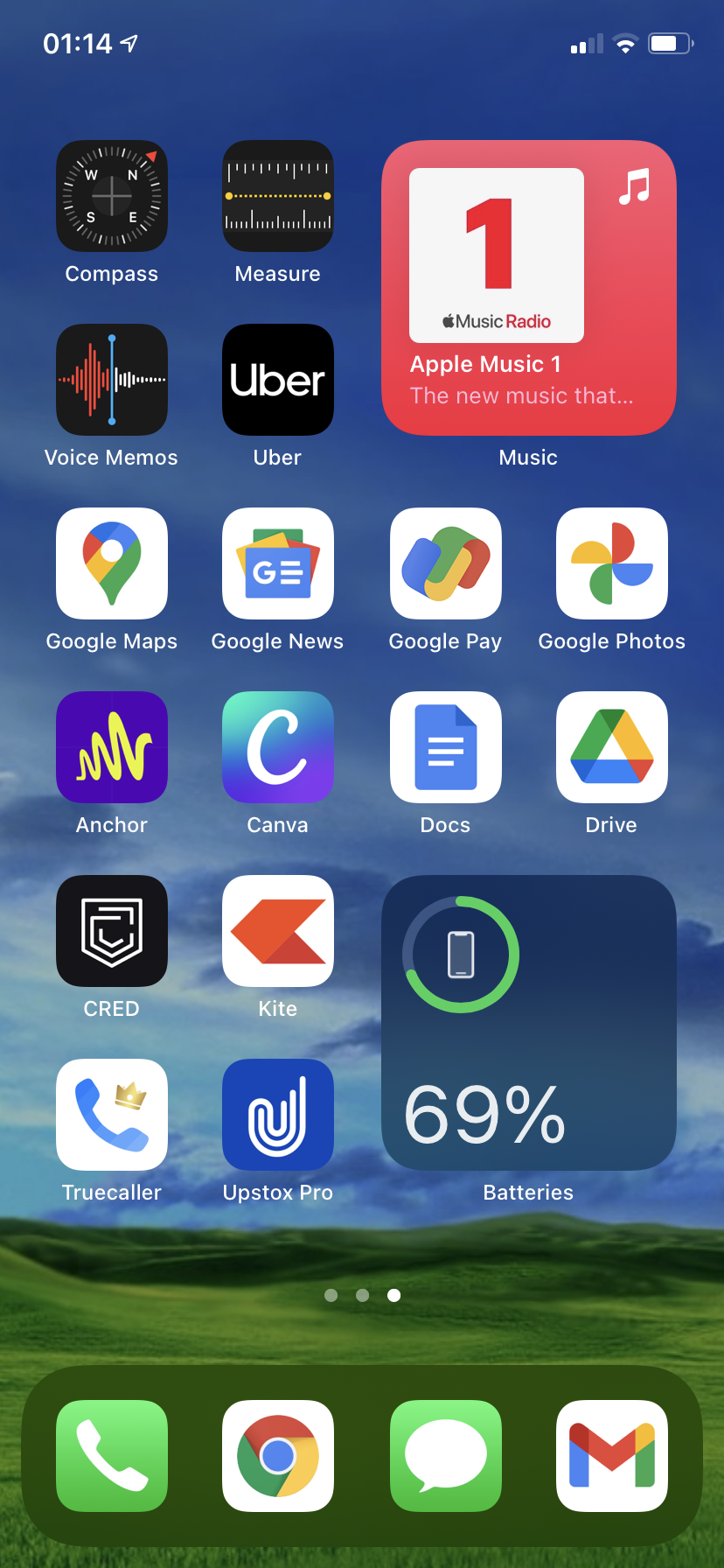Launch Google News
Screen dimensions: 724x1568
[x=278, y=563]
